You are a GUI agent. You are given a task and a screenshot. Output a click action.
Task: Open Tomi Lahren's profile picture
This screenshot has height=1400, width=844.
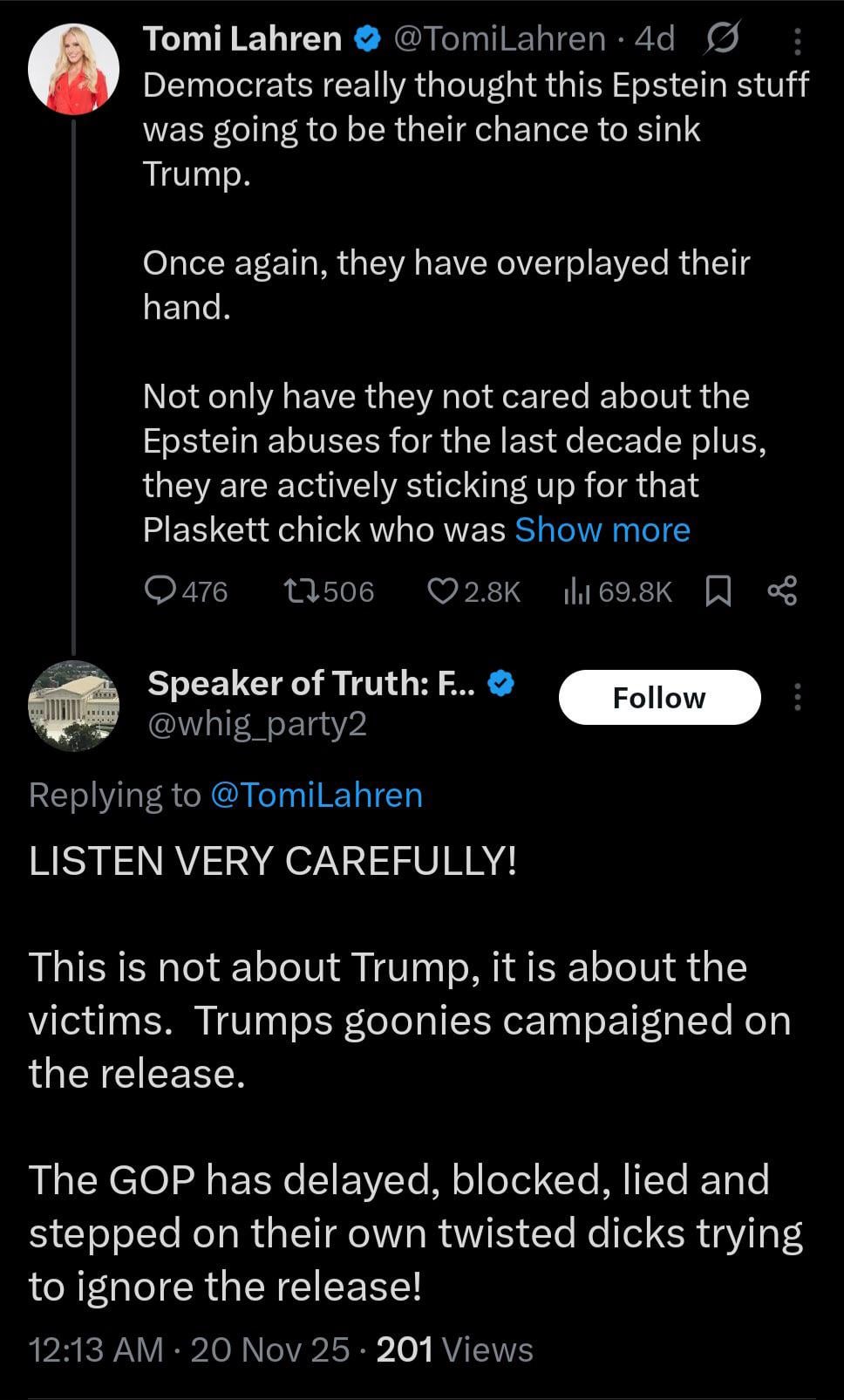[73, 70]
